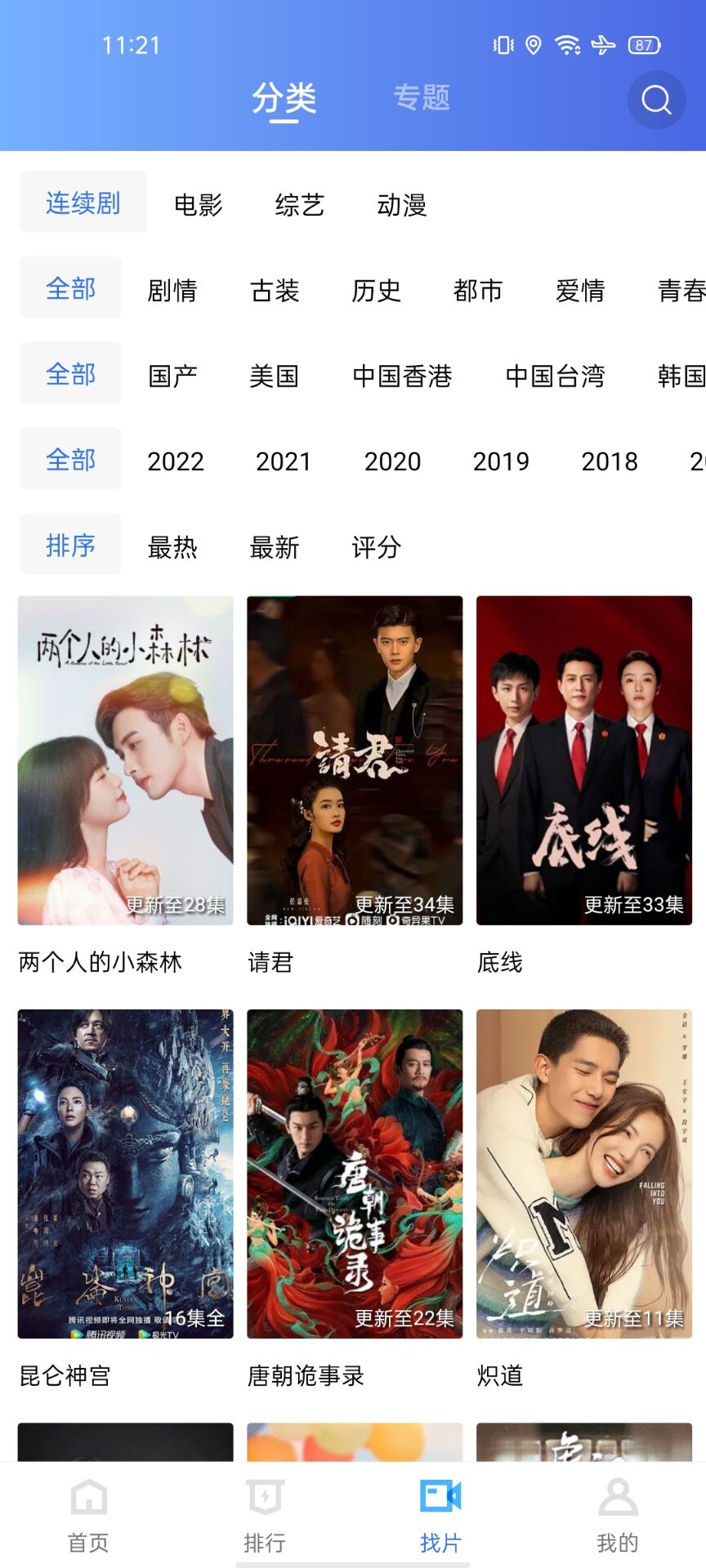Switch to the 排行 tab

click(265, 1516)
